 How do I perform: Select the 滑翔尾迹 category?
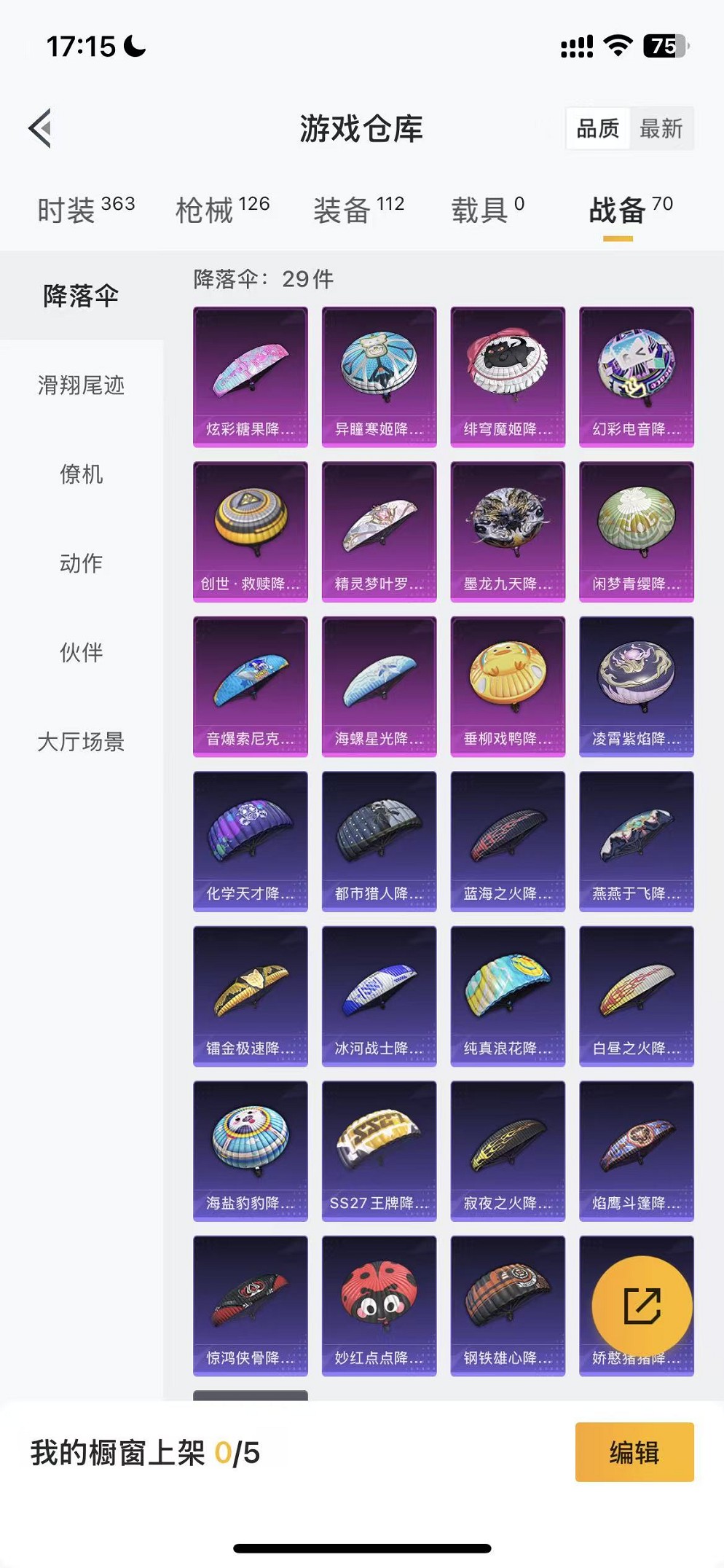click(x=81, y=385)
